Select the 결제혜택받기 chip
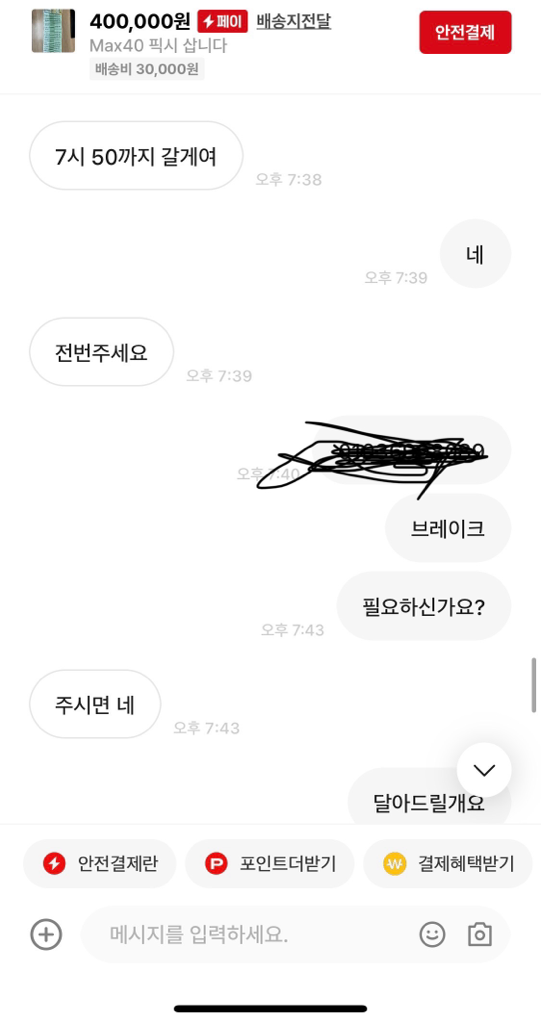Screen dimensions: 541x1024 point(448,863)
